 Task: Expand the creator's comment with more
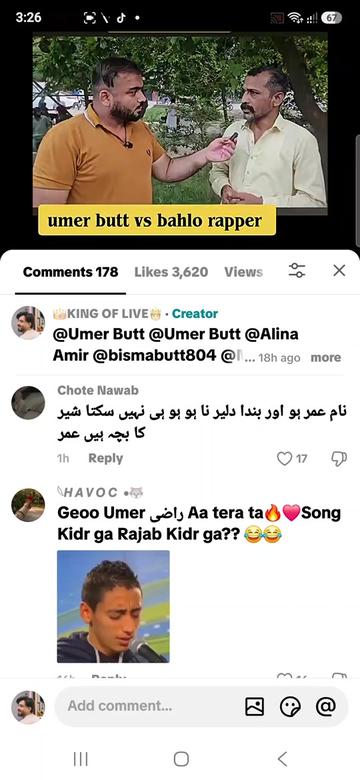326,358
